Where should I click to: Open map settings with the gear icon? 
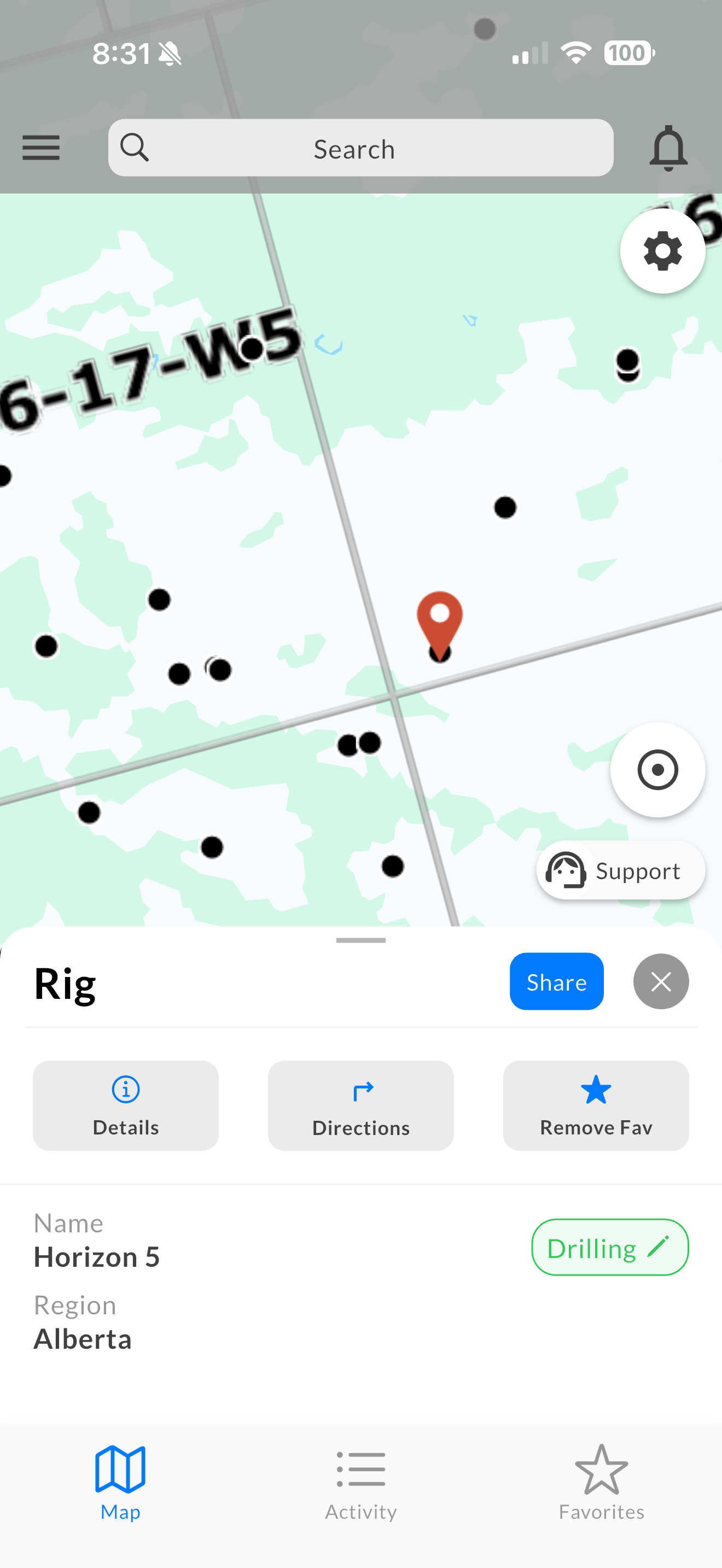662,250
